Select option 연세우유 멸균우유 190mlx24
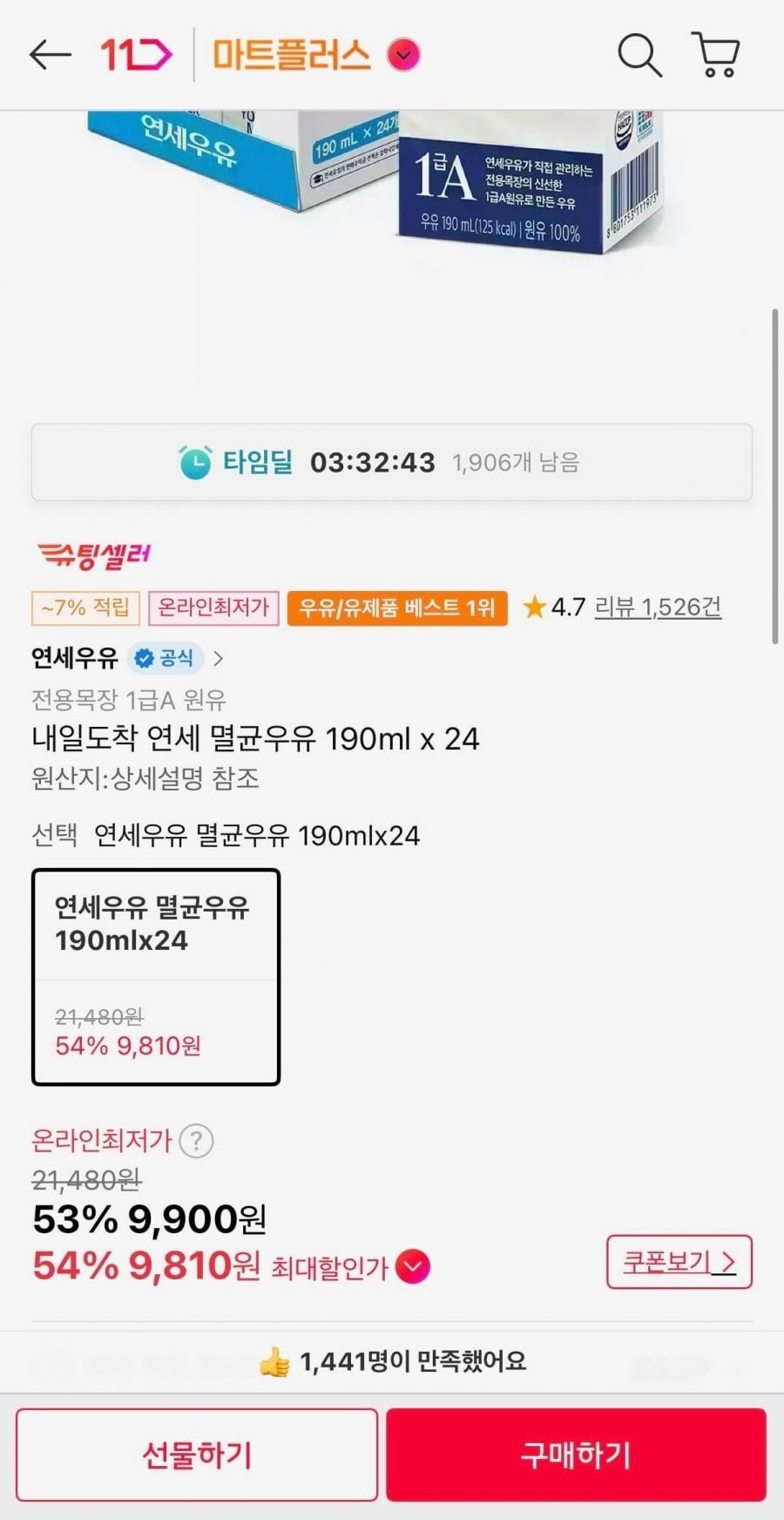Screen dimensions: 784x1520 (x=156, y=976)
